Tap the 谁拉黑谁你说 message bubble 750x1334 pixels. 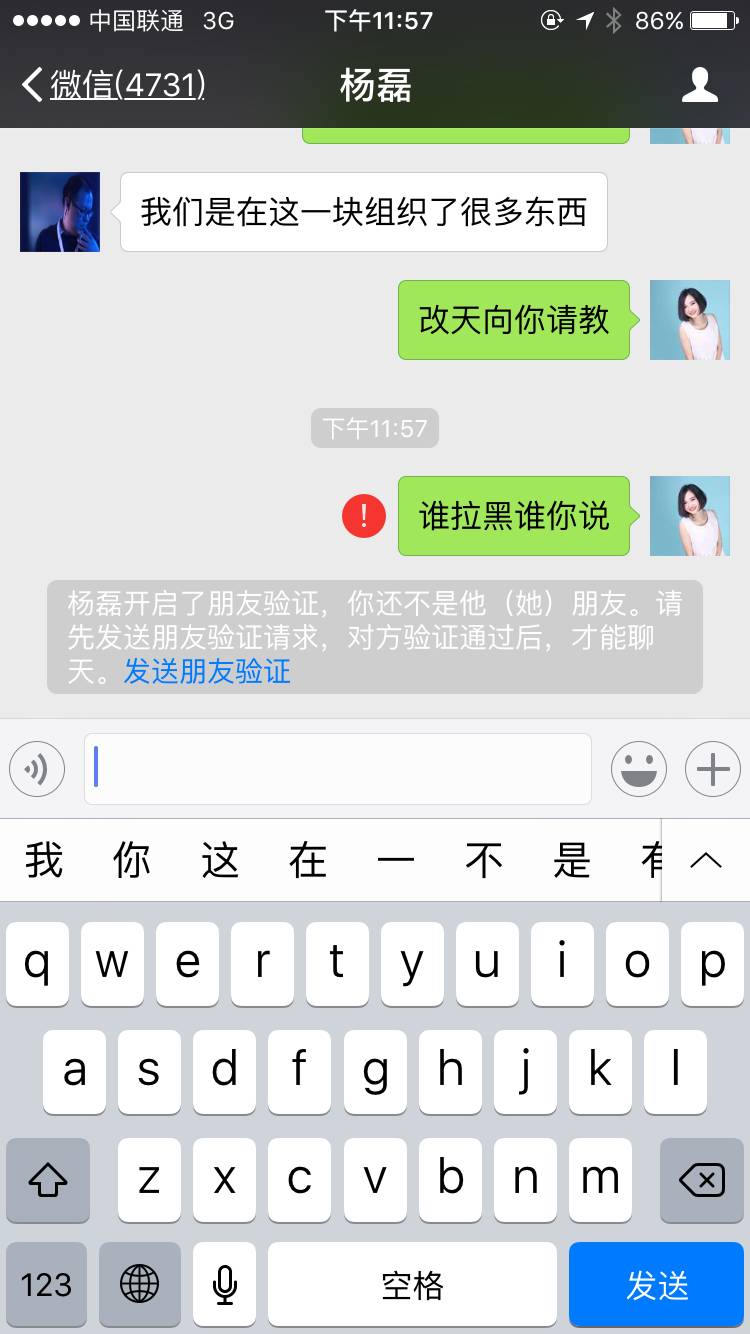[513, 516]
